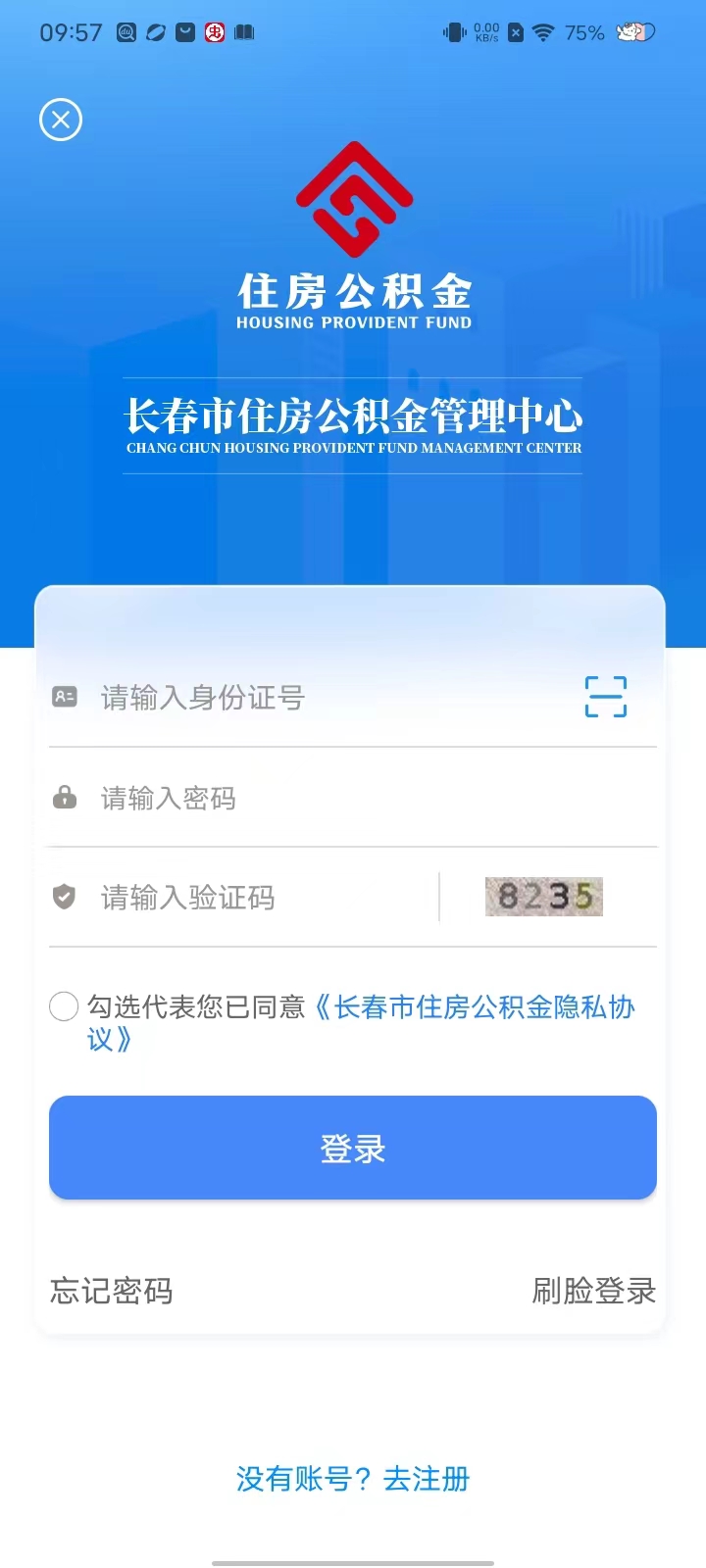The width and height of the screenshot is (706, 1568).
Task: Tap the 登录 button
Action: click(353, 1148)
